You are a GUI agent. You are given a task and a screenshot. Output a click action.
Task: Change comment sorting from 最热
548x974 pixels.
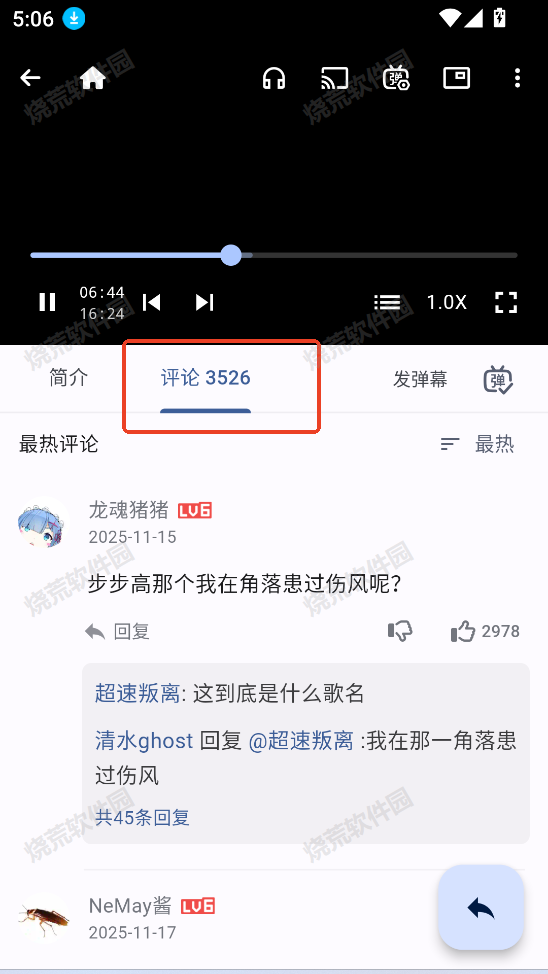(x=477, y=444)
